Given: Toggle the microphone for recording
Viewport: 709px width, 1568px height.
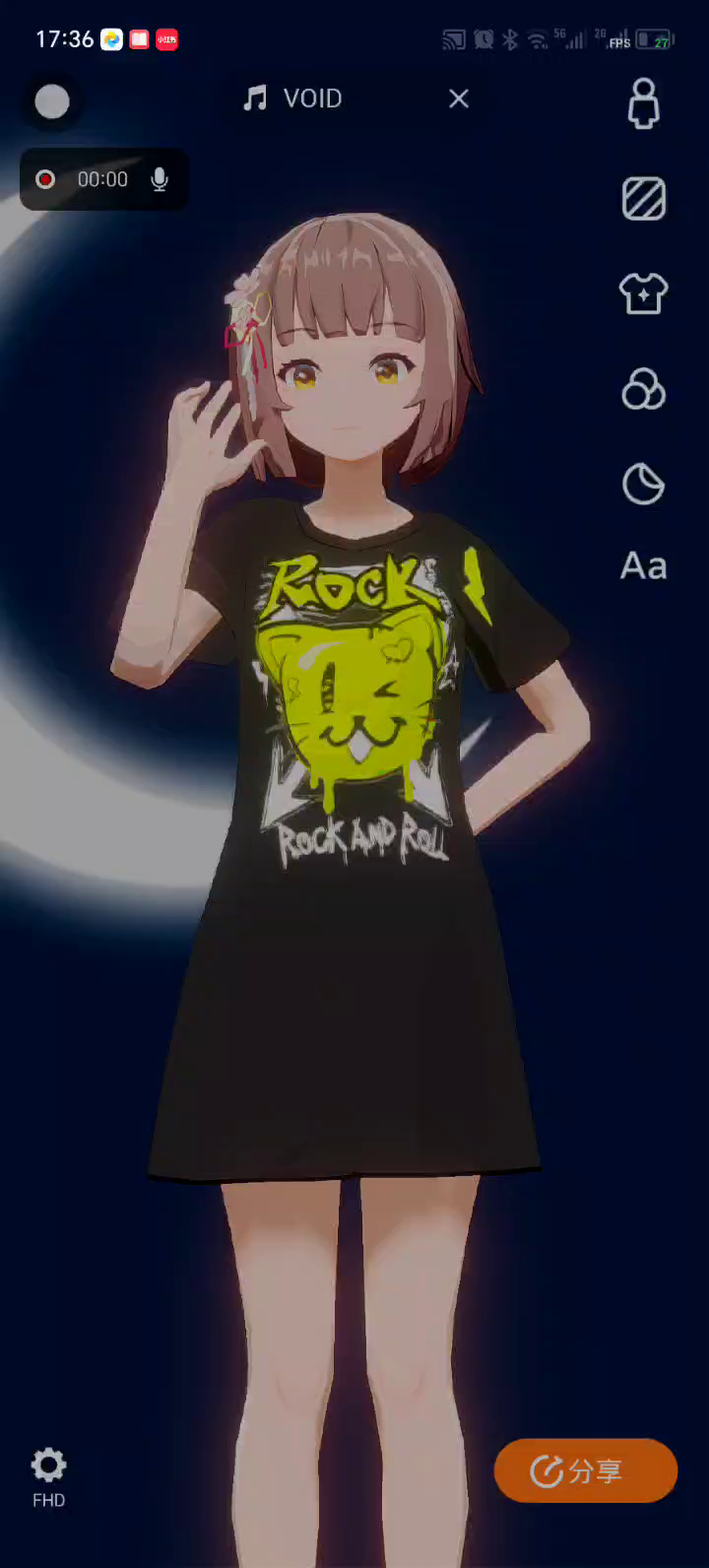Looking at the screenshot, I should [x=160, y=179].
